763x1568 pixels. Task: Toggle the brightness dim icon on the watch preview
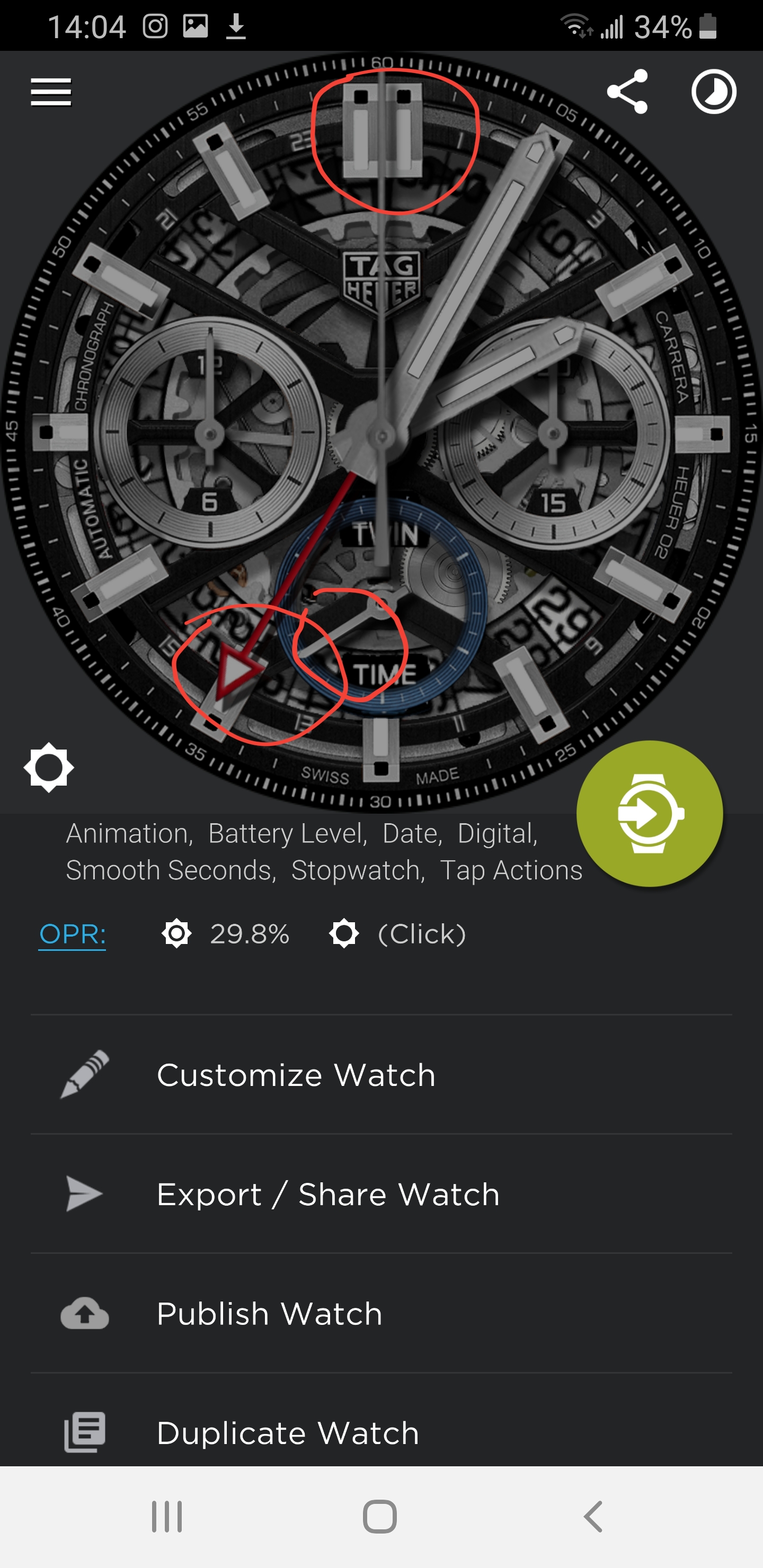coord(49,767)
